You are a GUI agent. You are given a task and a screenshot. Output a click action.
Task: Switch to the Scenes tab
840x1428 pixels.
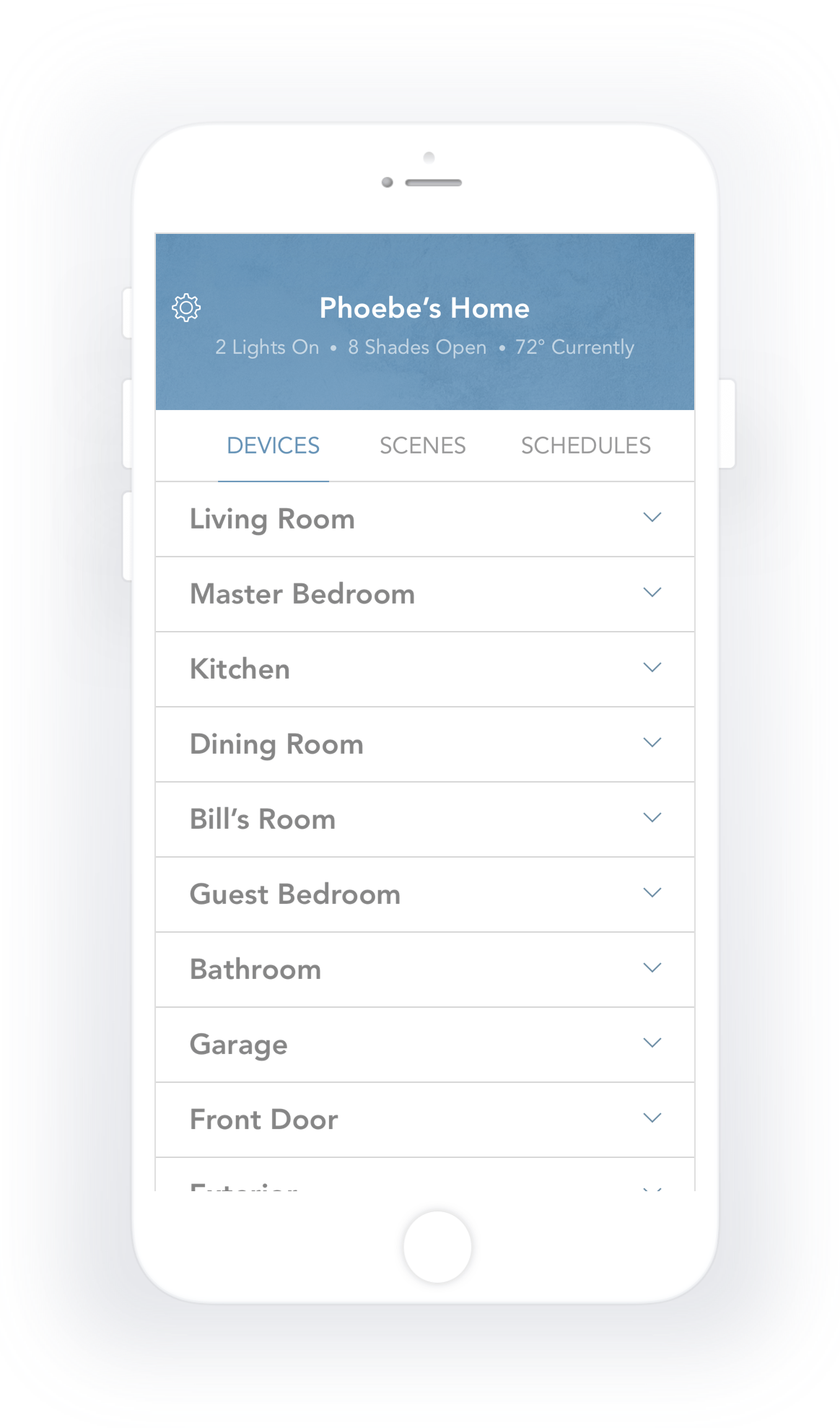coord(422,445)
